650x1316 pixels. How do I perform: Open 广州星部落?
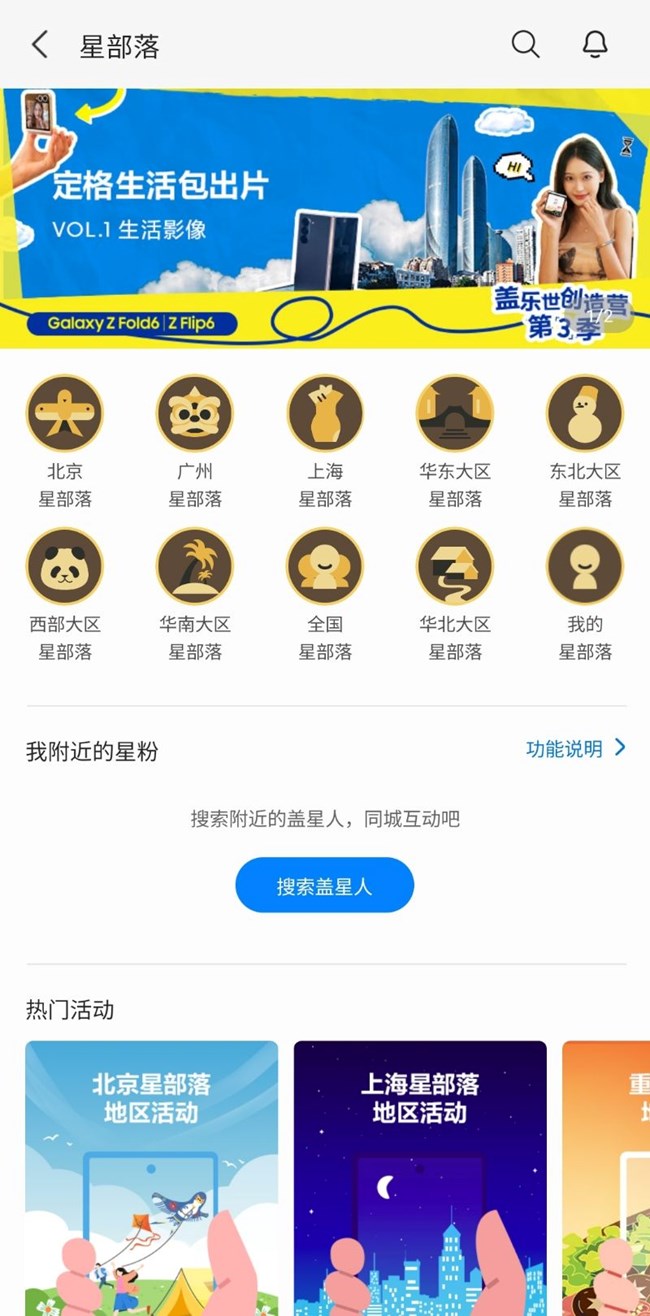[x=195, y=441]
